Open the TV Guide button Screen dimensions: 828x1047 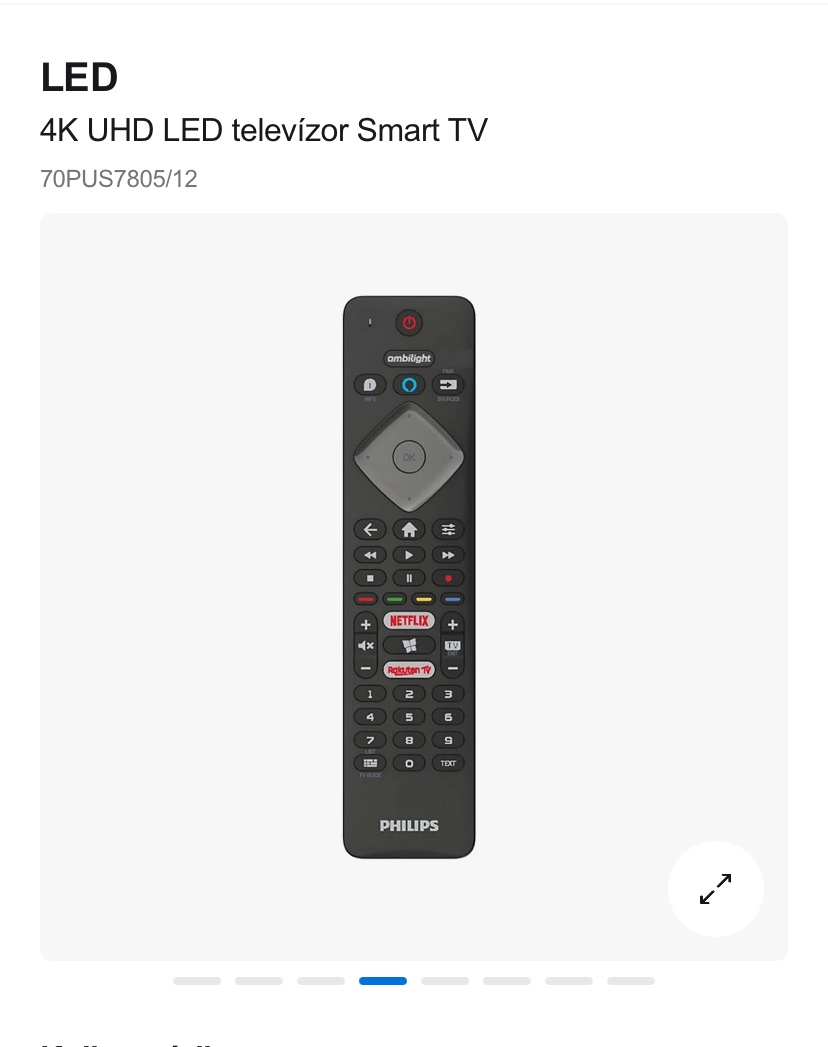[x=369, y=763]
